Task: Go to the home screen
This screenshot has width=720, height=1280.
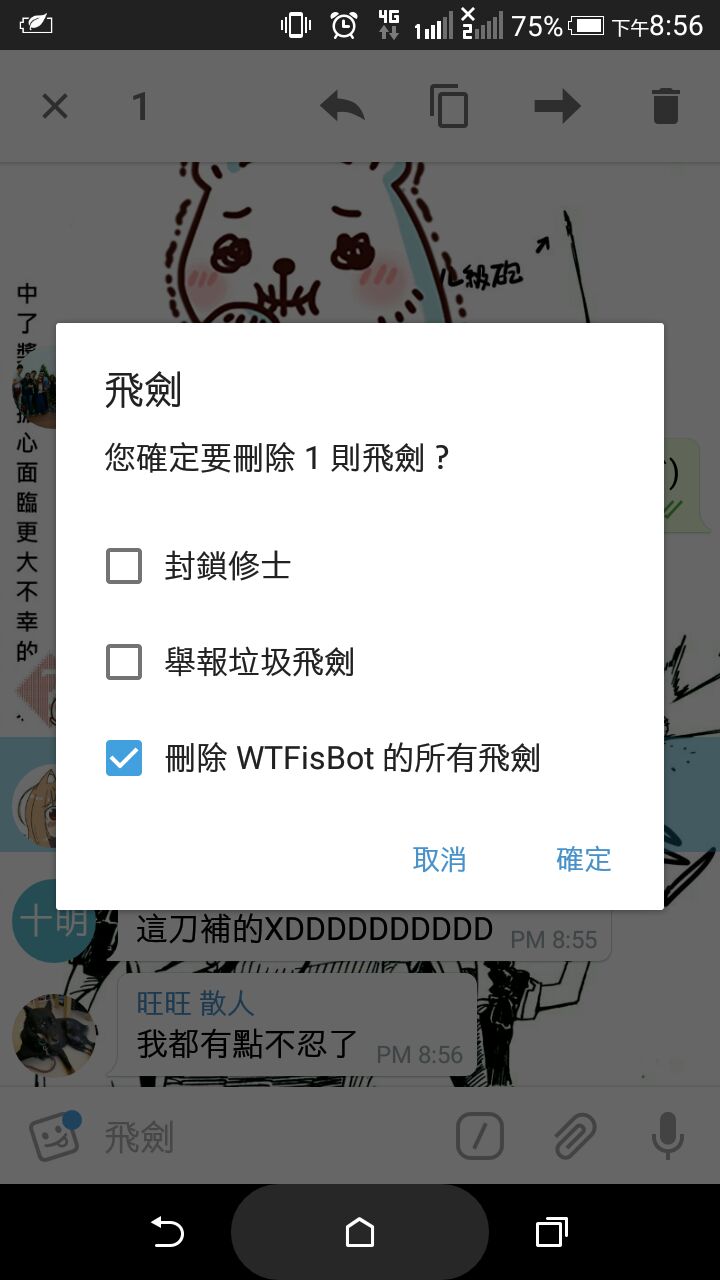Action: tap(360, 1232)
